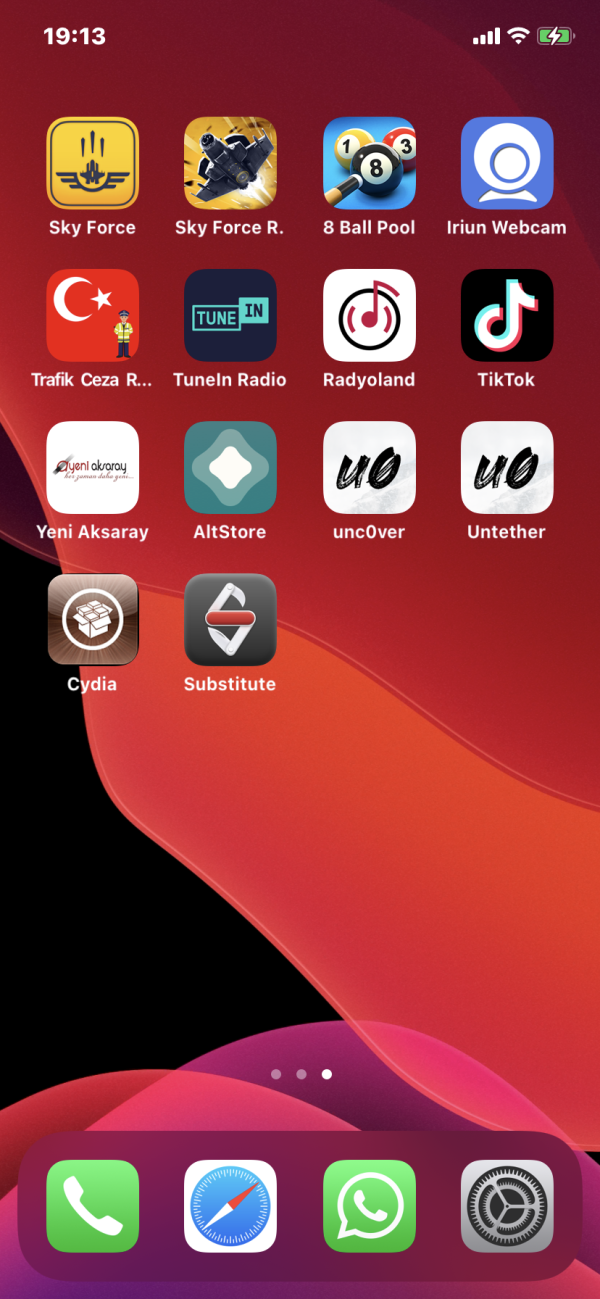Image resolution: width=600 pixels, height=1299 pixels.
Task: Open Trafik Ceza app
Action: tap(92, 315)
